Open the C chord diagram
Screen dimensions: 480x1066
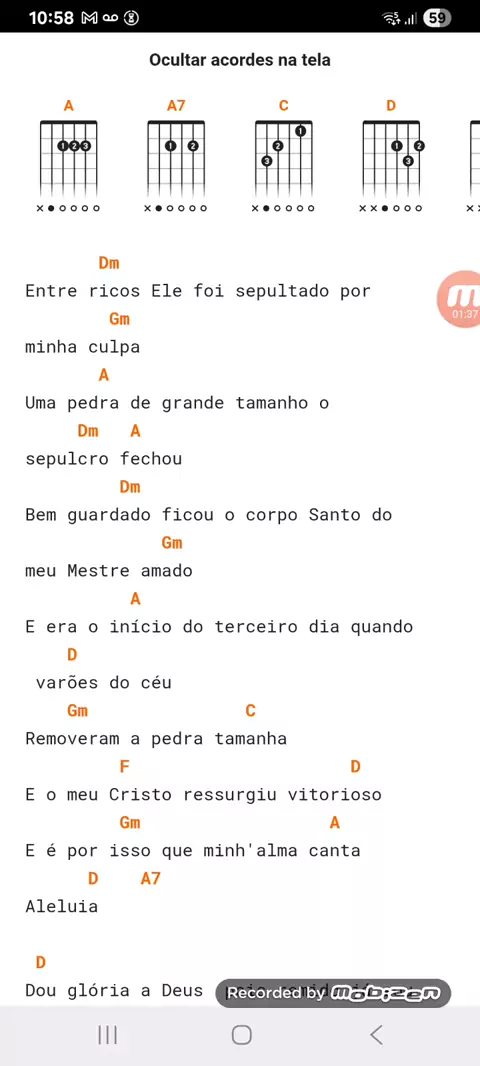[284, 156]
